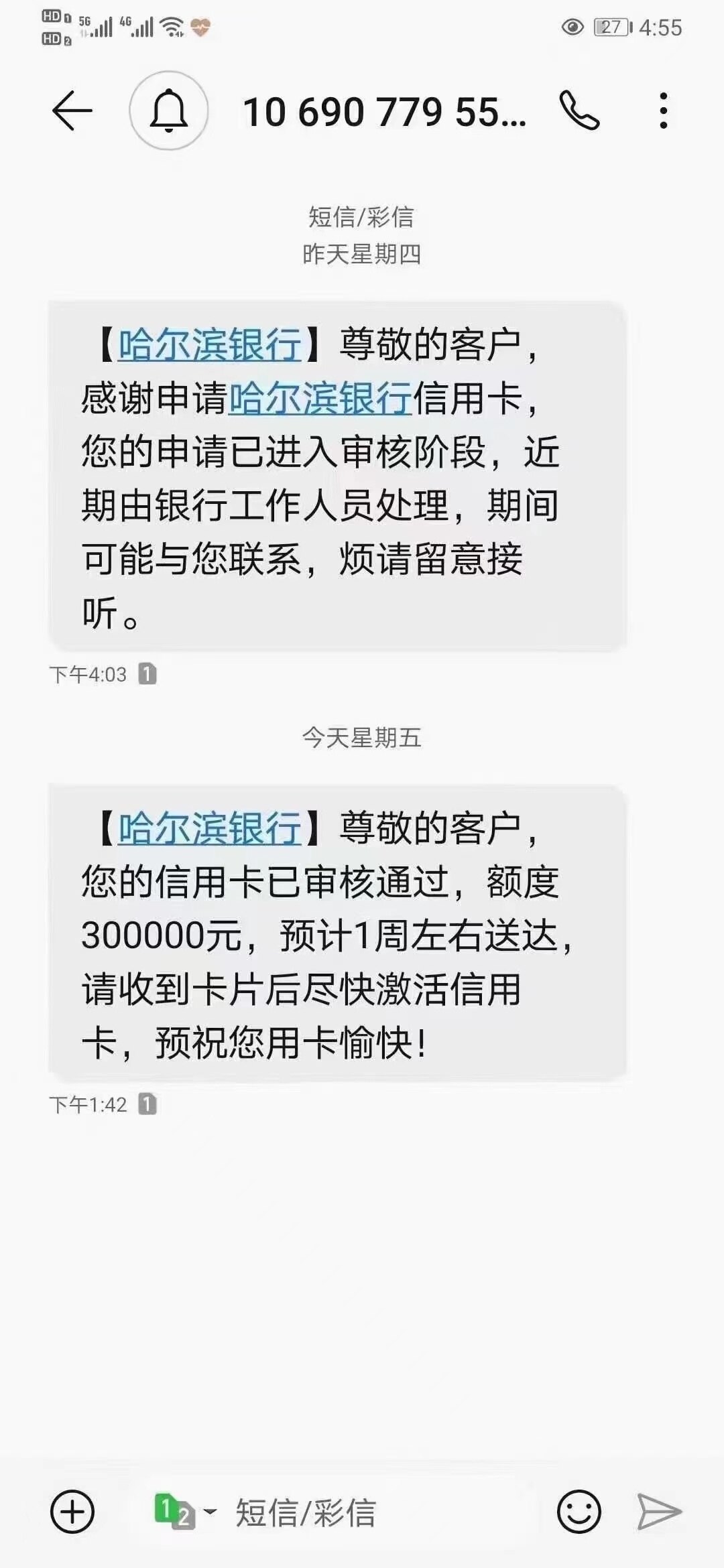Open the 哈尔滨银行 link before 信用卡 text
Screen dimensions: 724x1568
click(320, 399)
